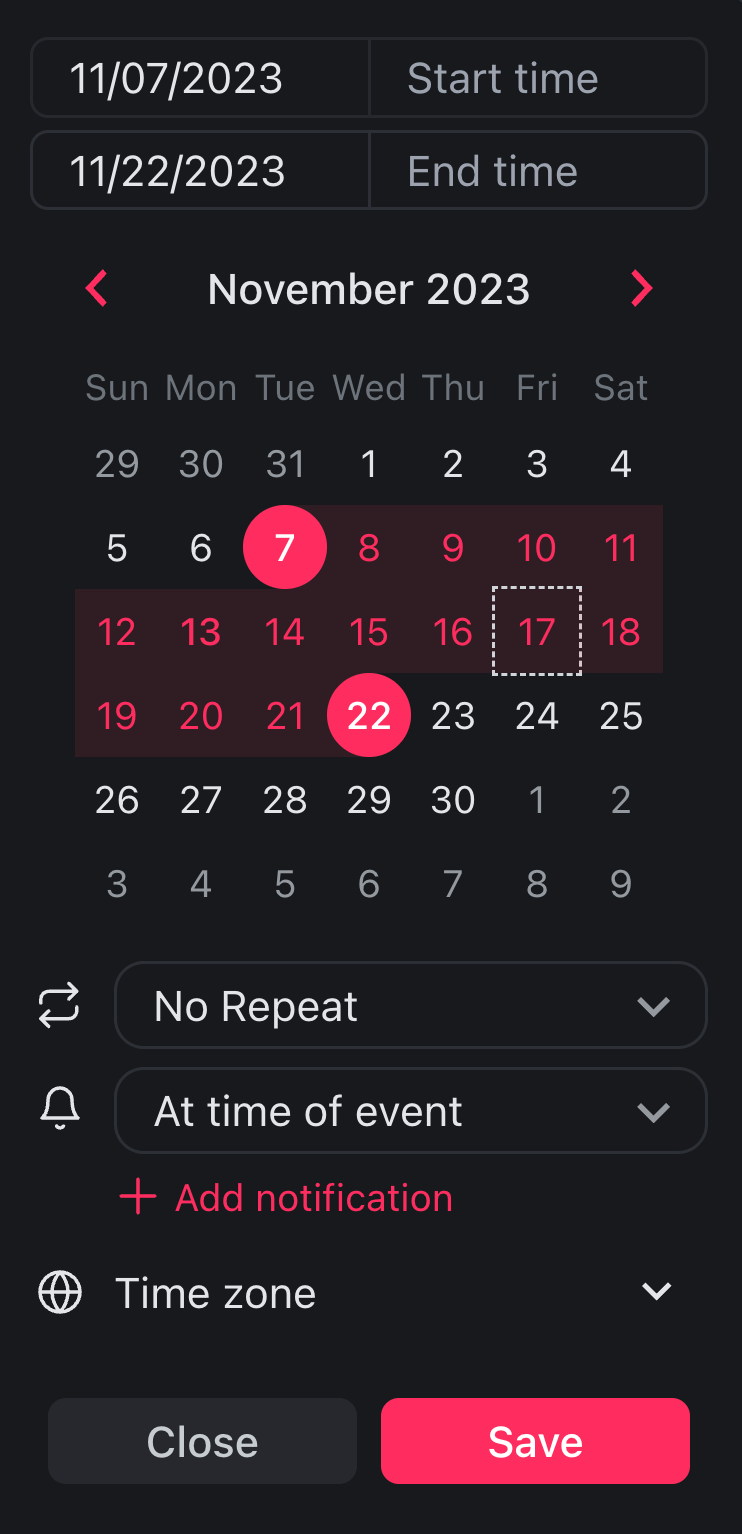Navigate to next month with right chevron

click(643, 289)
